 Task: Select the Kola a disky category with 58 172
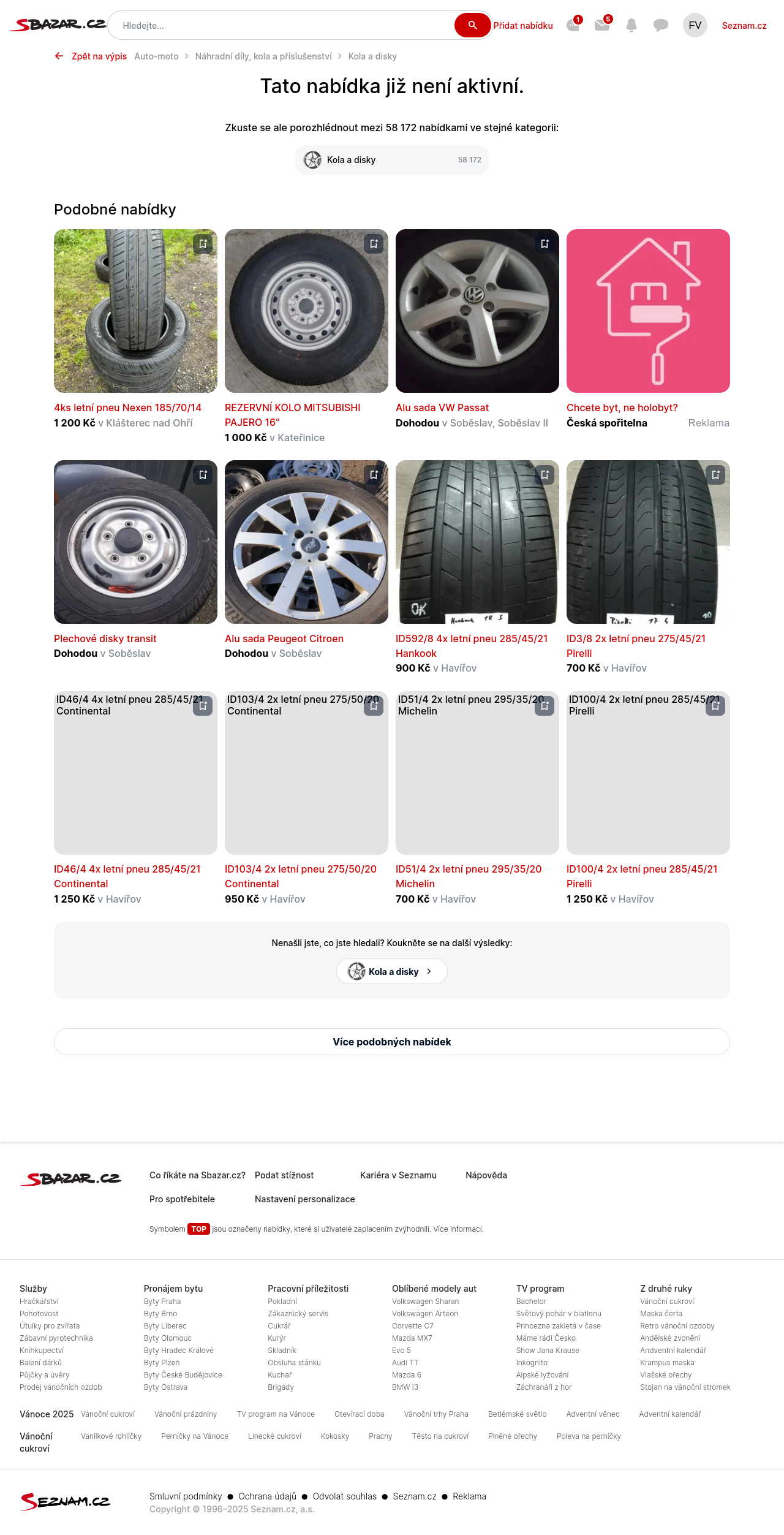pos(392,160)
